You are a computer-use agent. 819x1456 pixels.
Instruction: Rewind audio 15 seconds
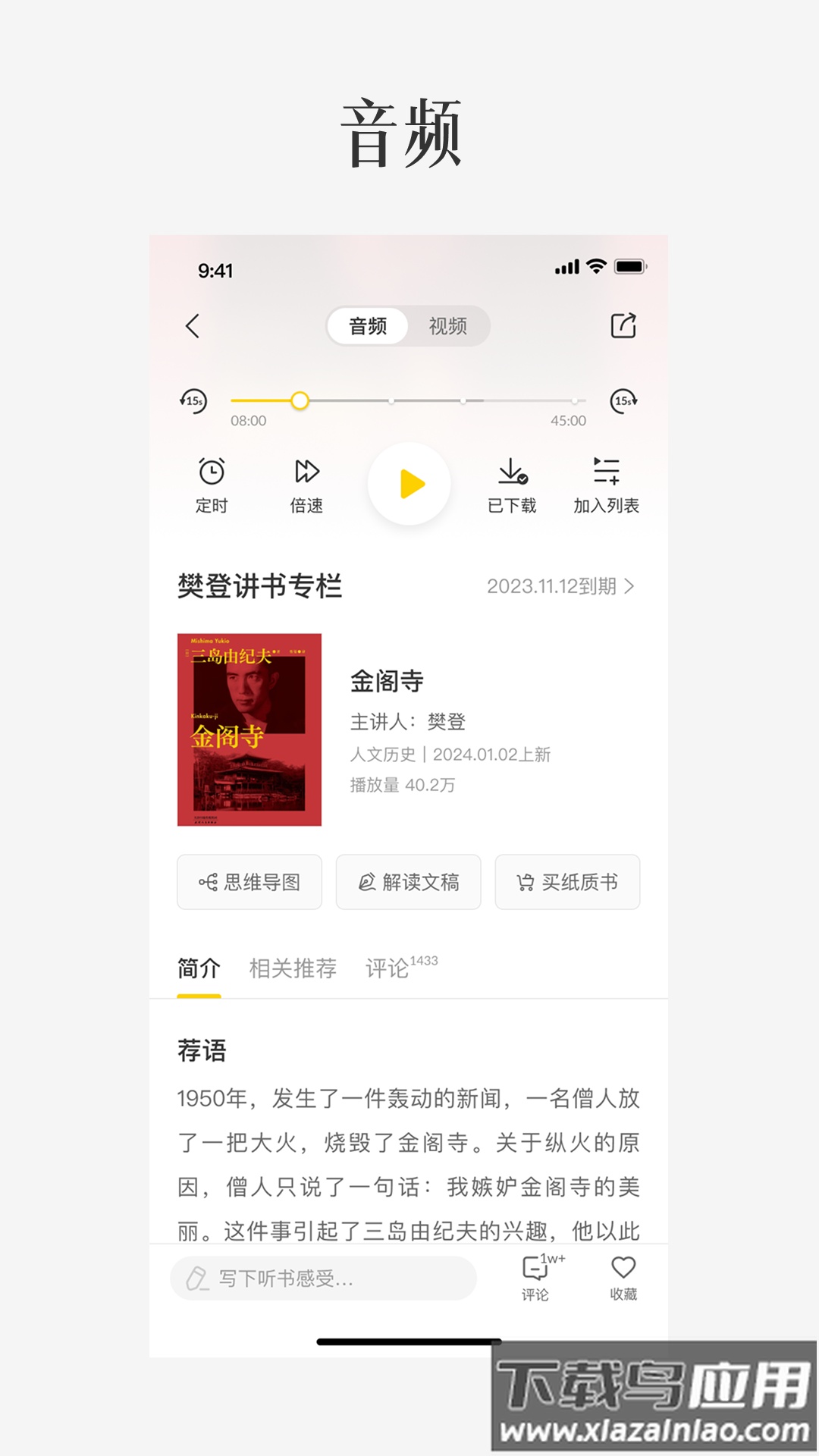pos(192,401)
